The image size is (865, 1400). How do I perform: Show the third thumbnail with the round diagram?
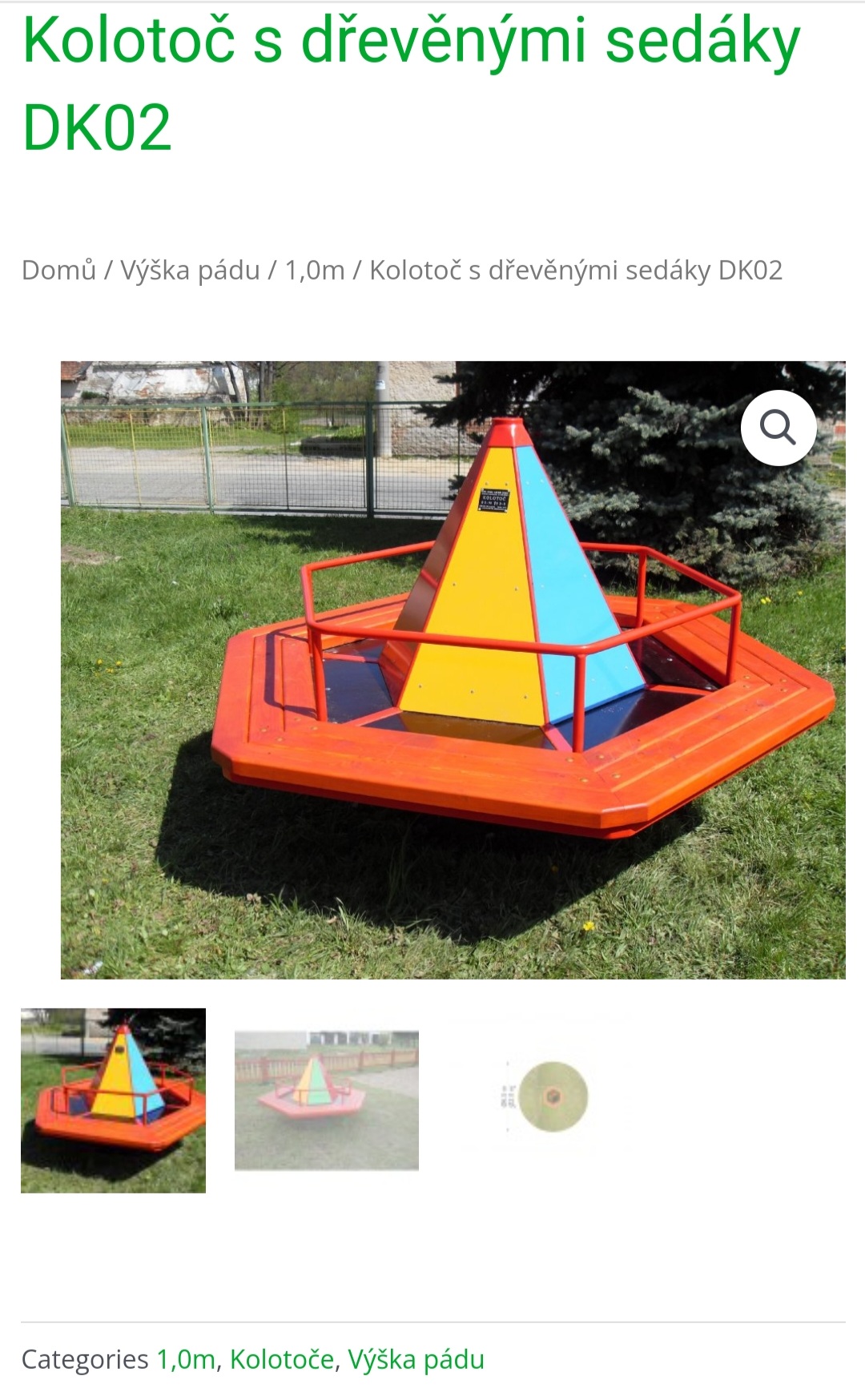pos(541,1097)
